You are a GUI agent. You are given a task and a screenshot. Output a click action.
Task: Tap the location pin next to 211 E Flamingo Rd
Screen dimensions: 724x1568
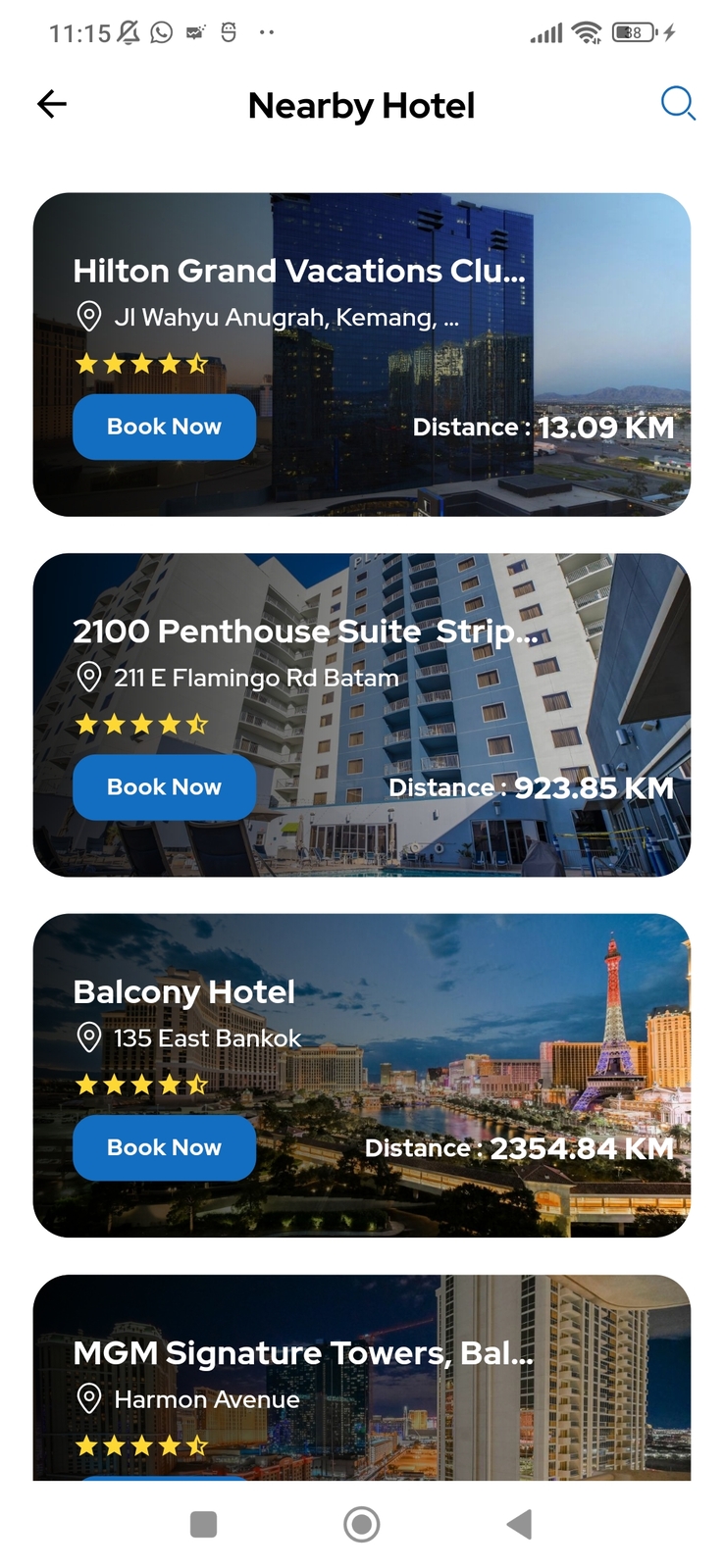[x=89, y=677]
